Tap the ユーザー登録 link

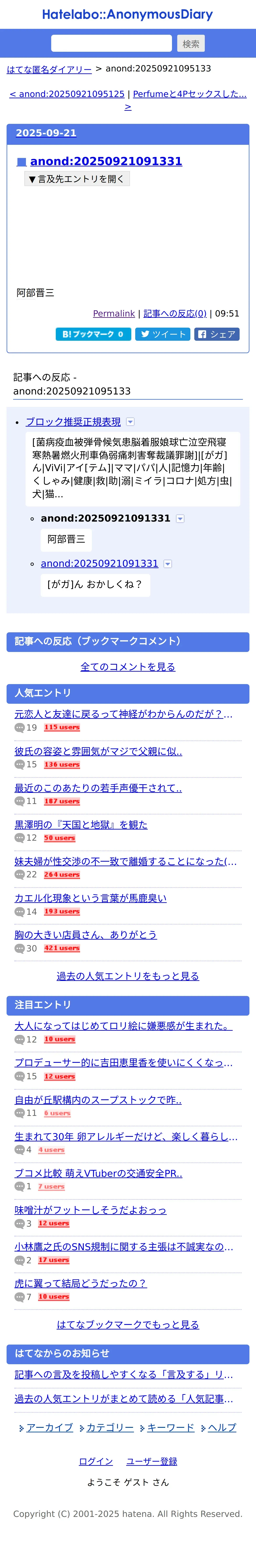[152, 1461]
